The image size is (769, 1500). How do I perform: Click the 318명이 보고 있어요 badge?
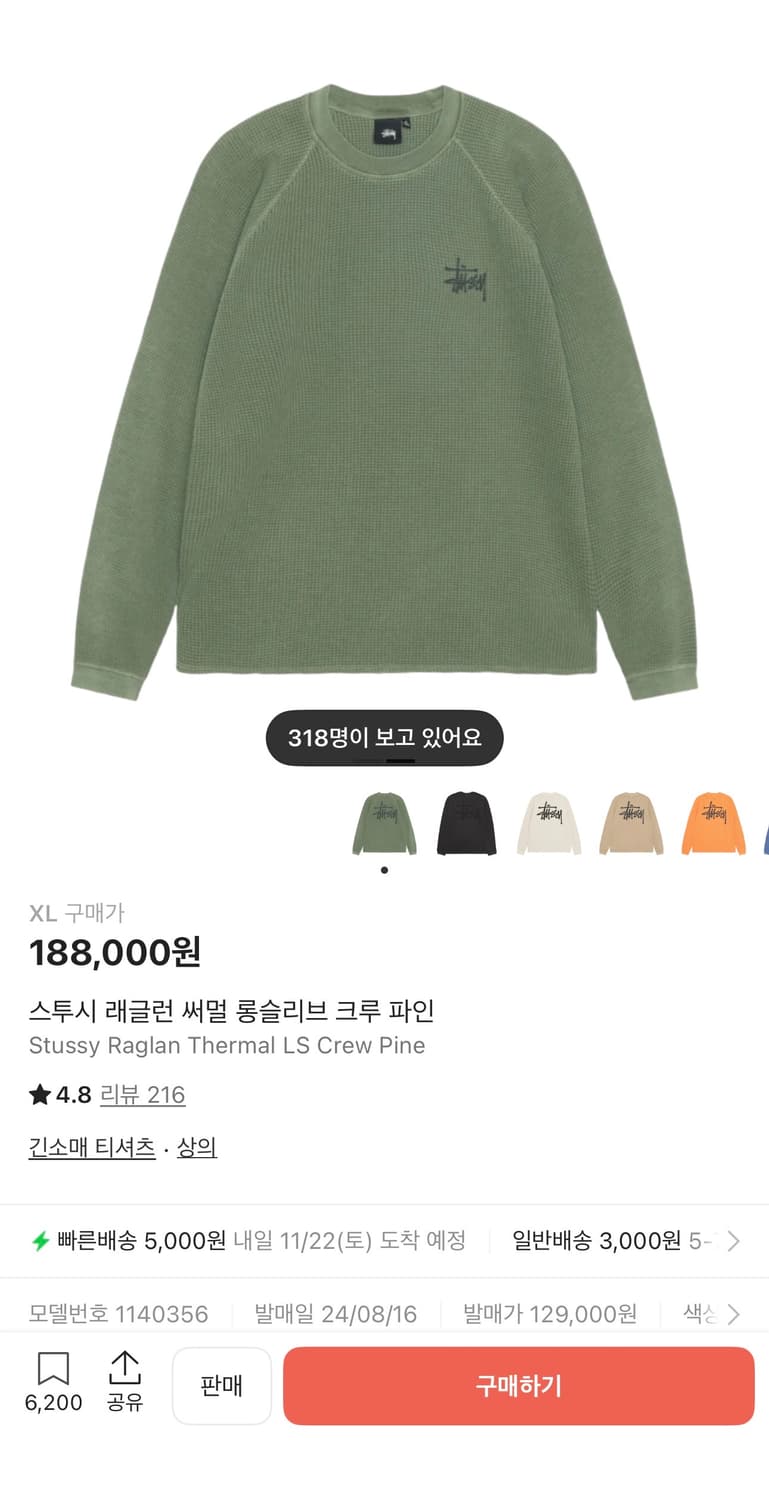[384, 737]
